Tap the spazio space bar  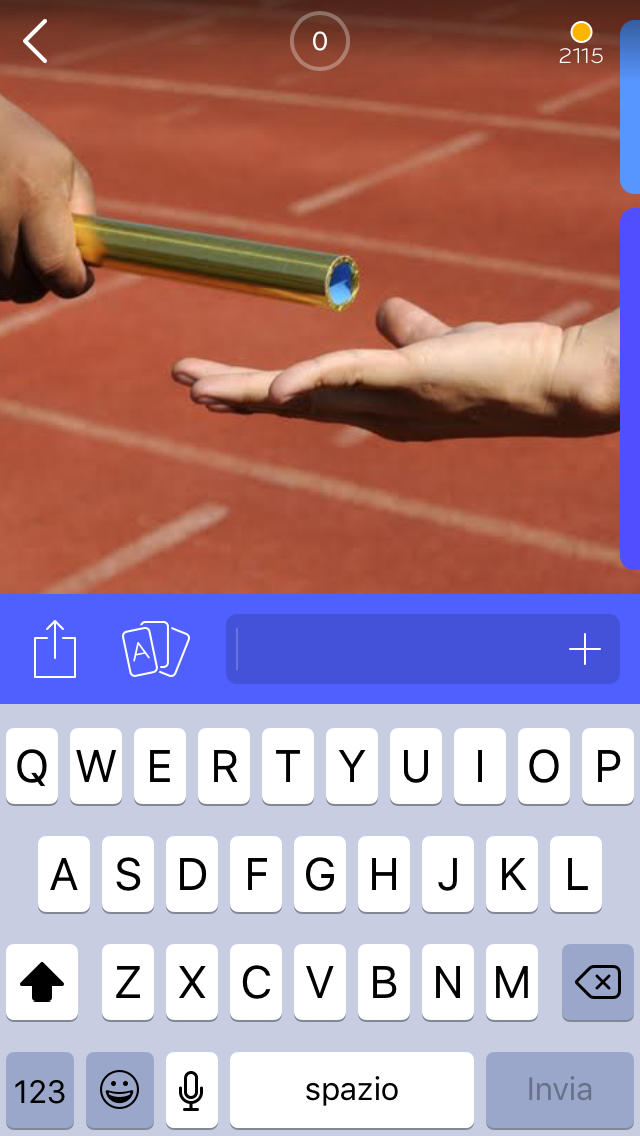pyautogui.click(x=352, y=1089)
